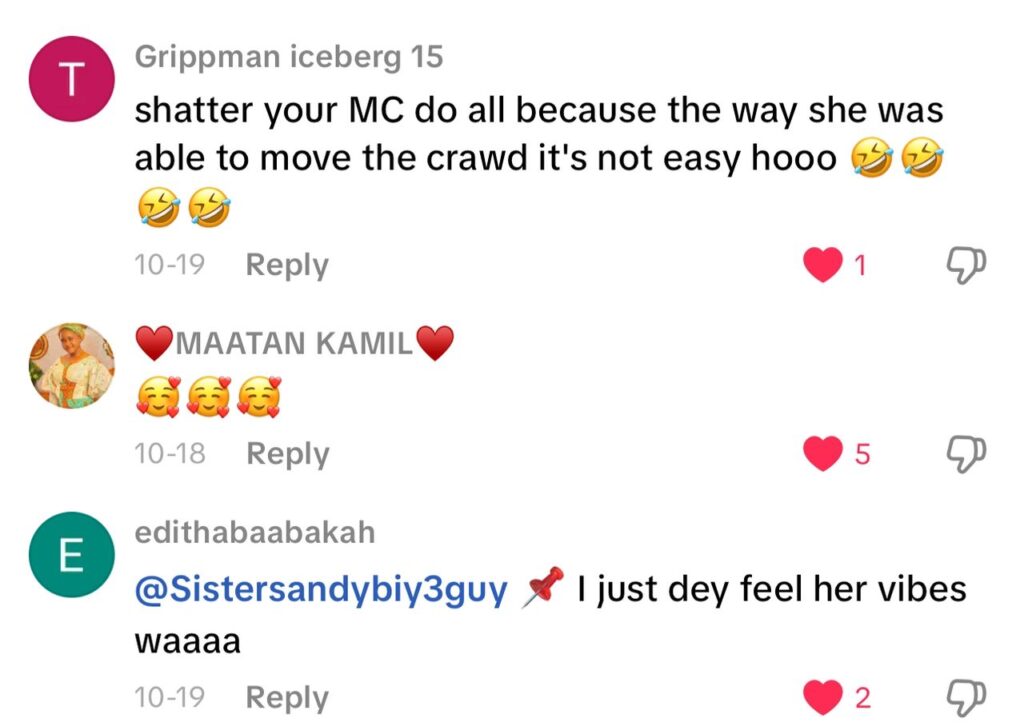Screen dimensions: 1024x726
Task: Like Grippman iceberg 15's comment
Action: 823,265
